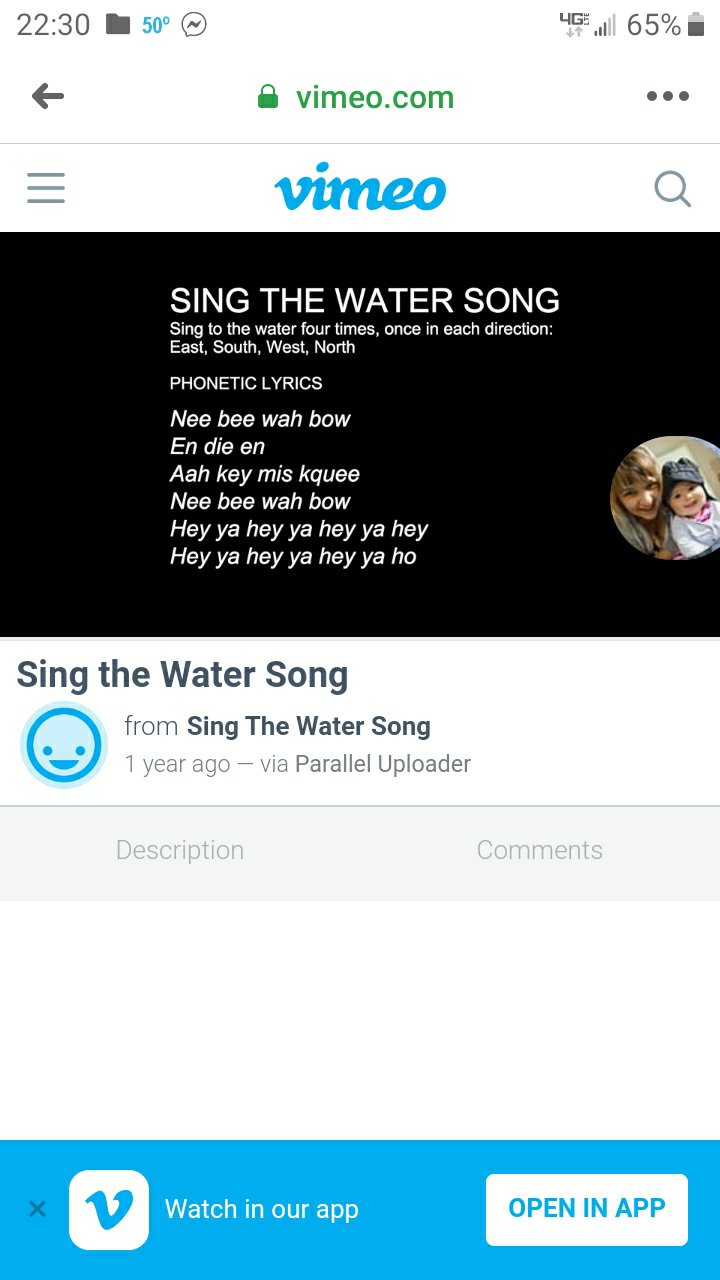Open the Vimeo hamburger menu
This screenshot has width=720, height=1280.
(x=46, y=188)
